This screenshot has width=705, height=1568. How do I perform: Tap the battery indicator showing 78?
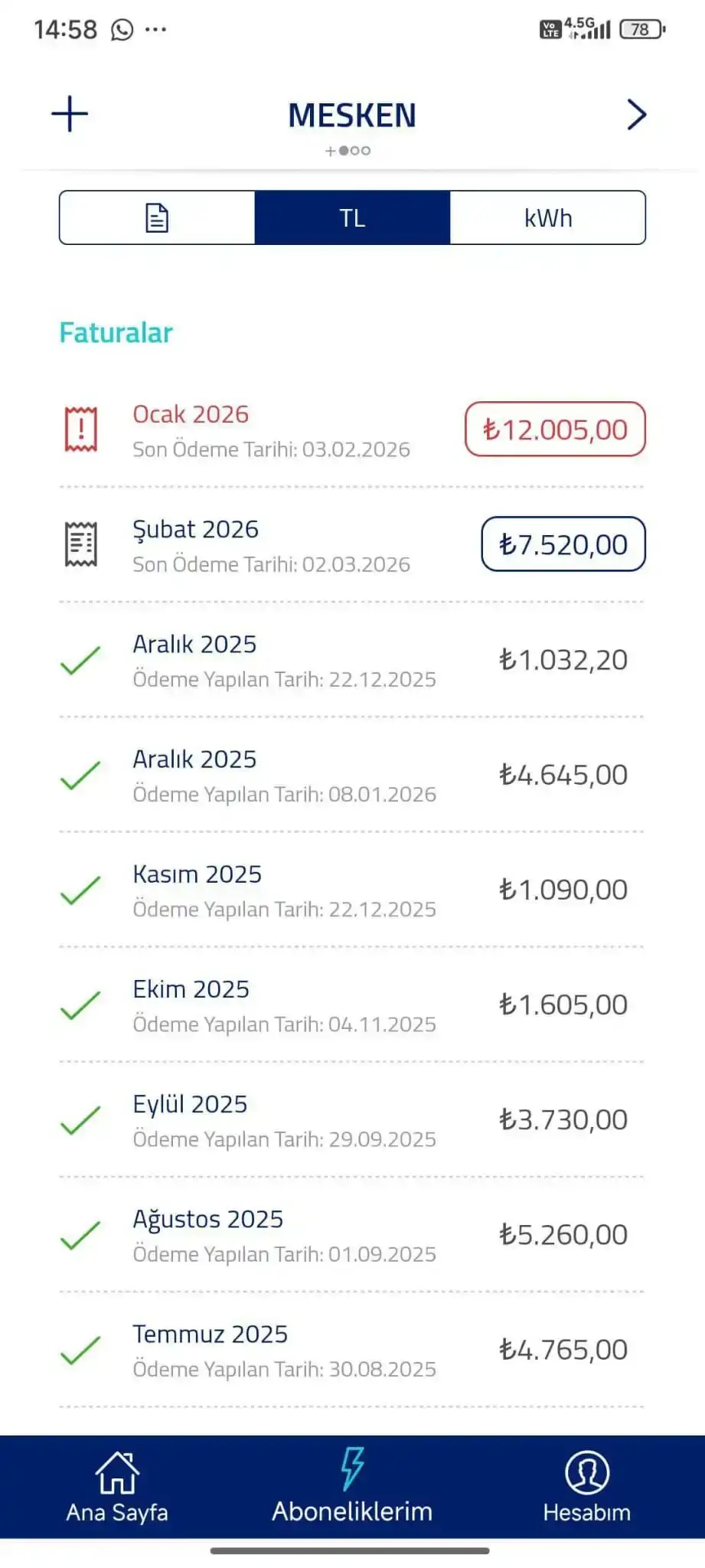point(642,29)
